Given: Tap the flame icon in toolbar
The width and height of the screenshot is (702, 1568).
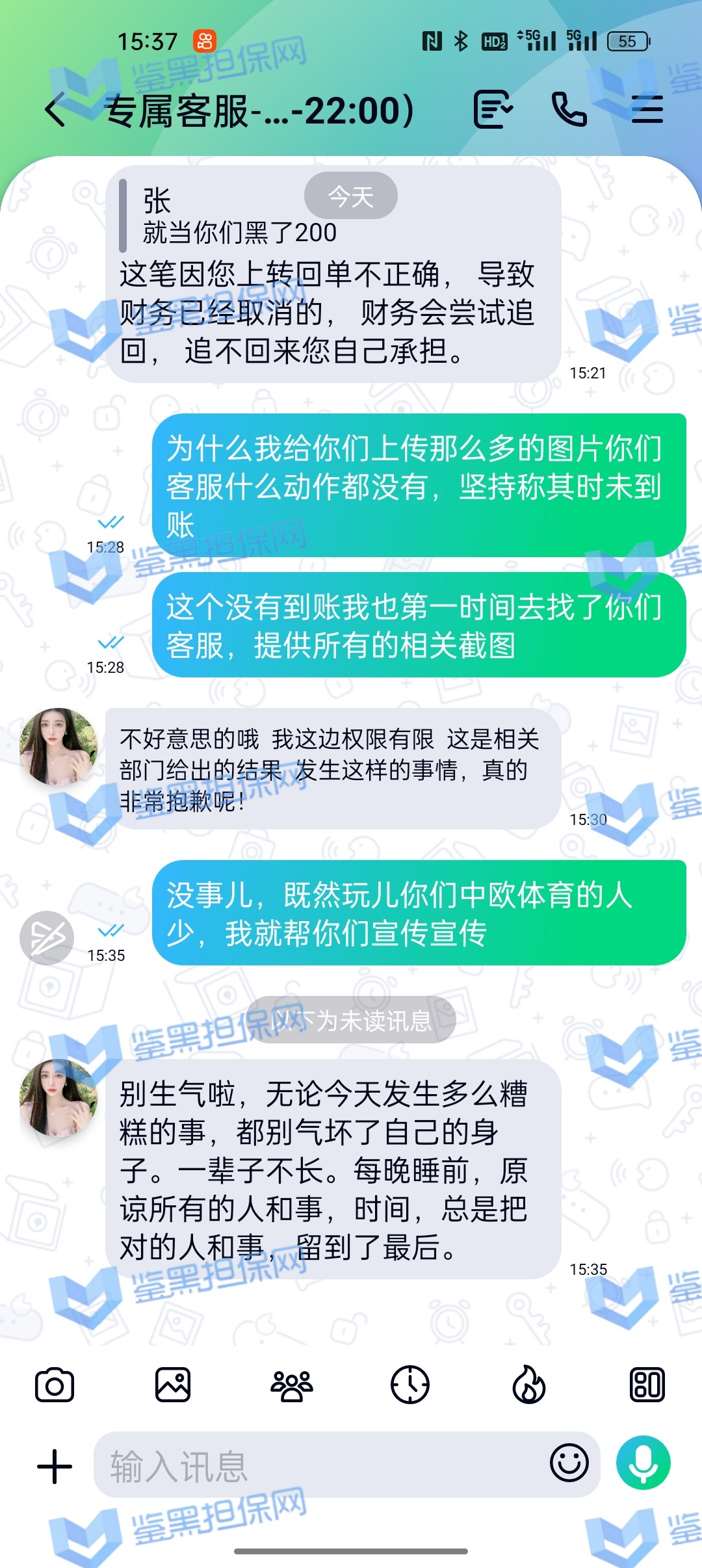Looking at the screenshot, I should pos(528,1385).
